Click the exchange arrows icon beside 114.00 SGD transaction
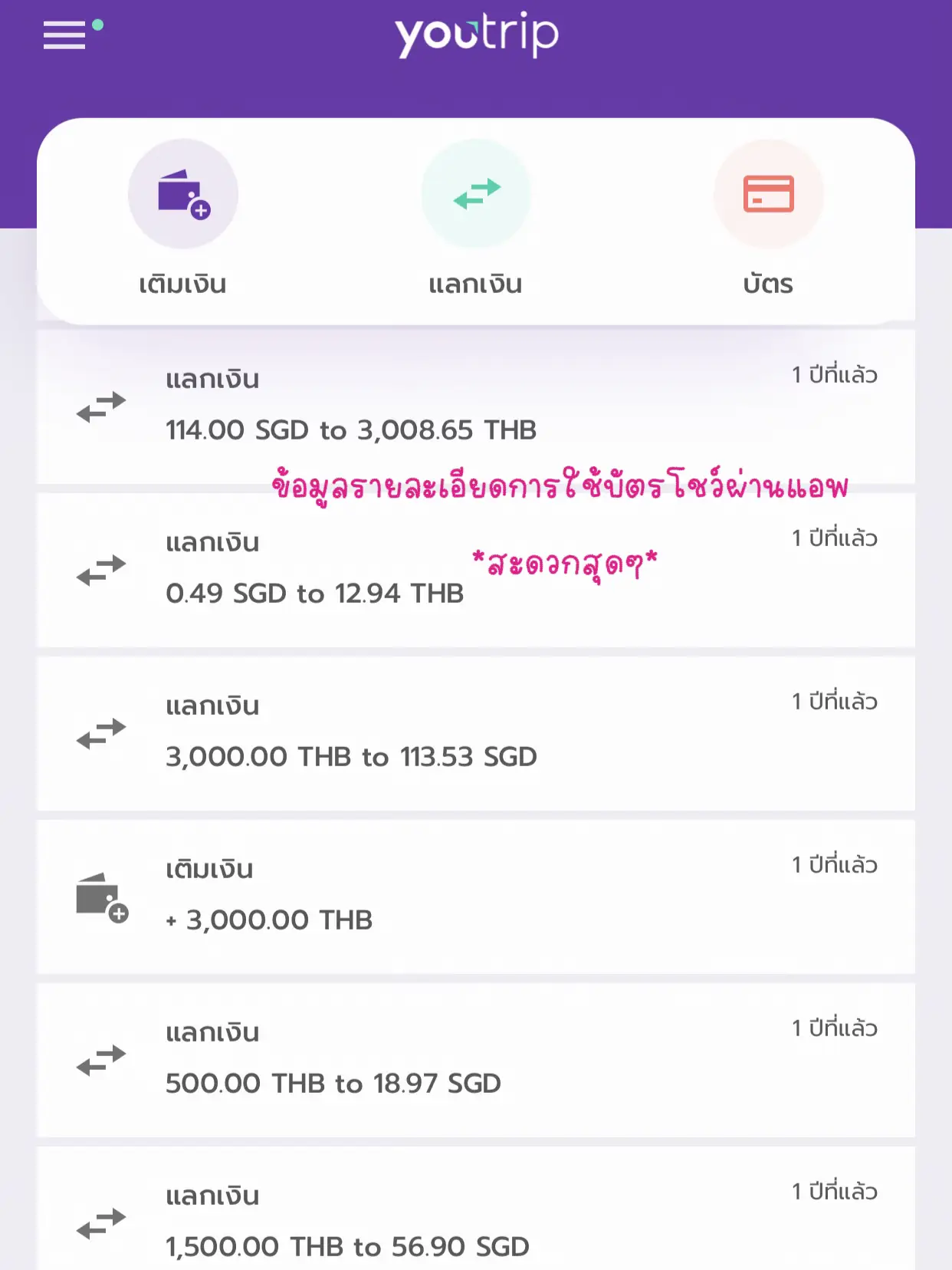Screen dimensions: 952x1270 tap(100, 405)
